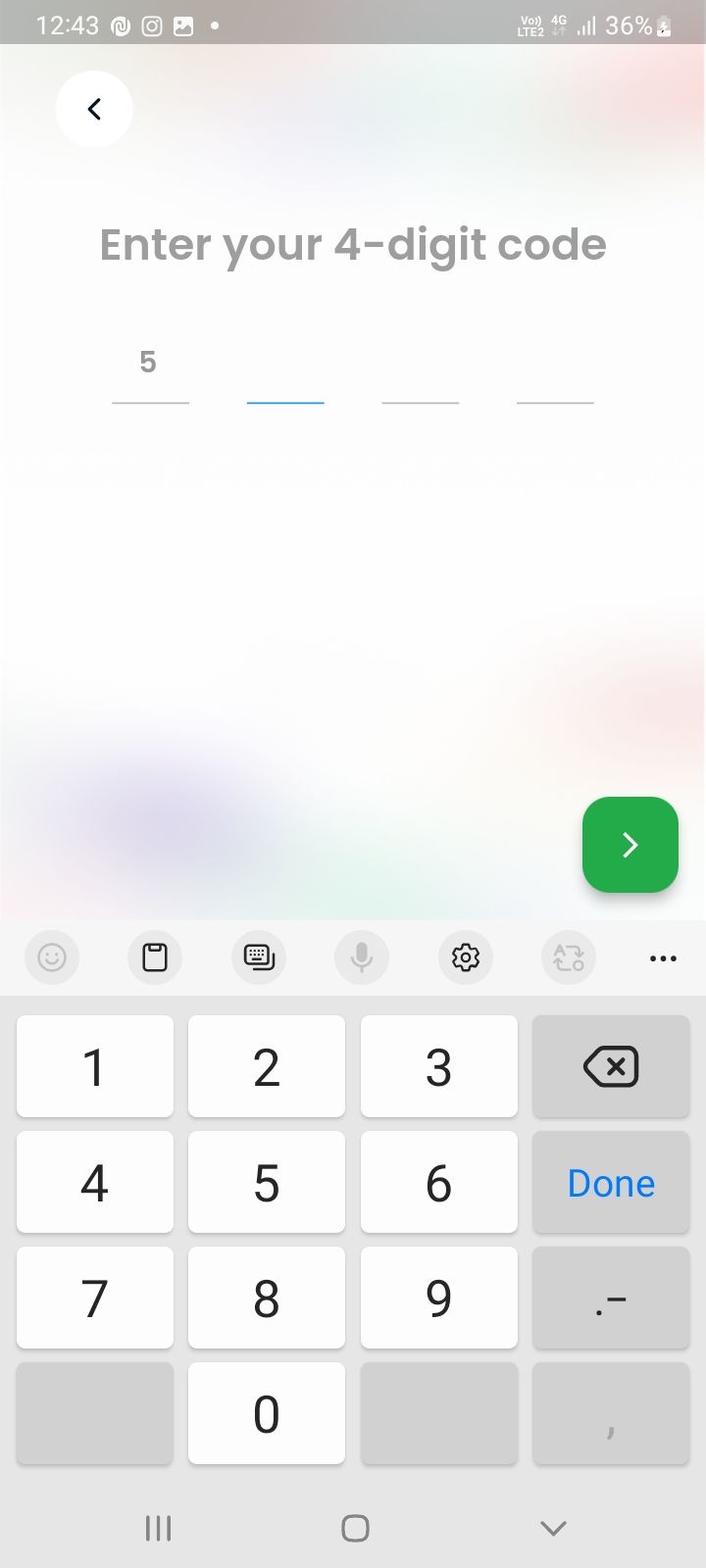This screenshot has height=1568, width=706.
Task: Hide keyboard with the down chevron
Action: tap(553, 1528)
